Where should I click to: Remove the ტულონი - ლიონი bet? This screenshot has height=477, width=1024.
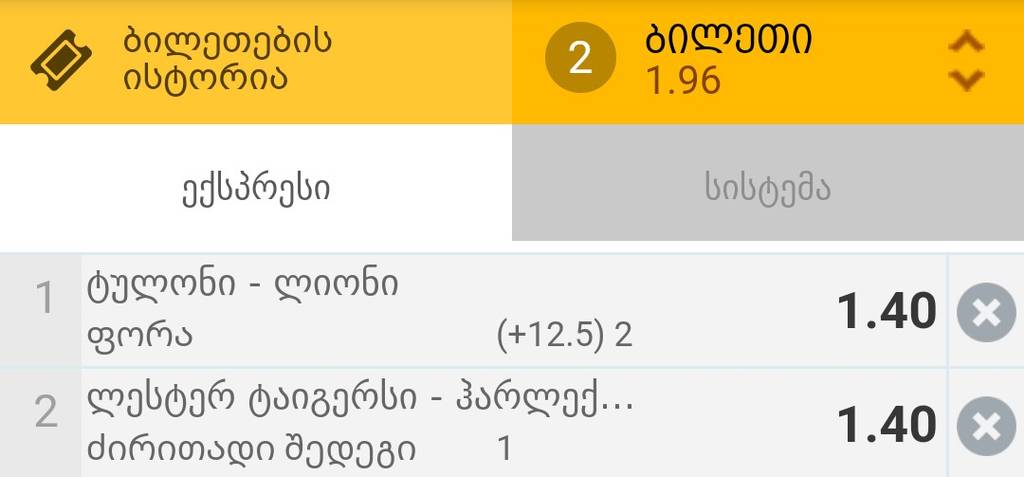(x=986, y=313)
